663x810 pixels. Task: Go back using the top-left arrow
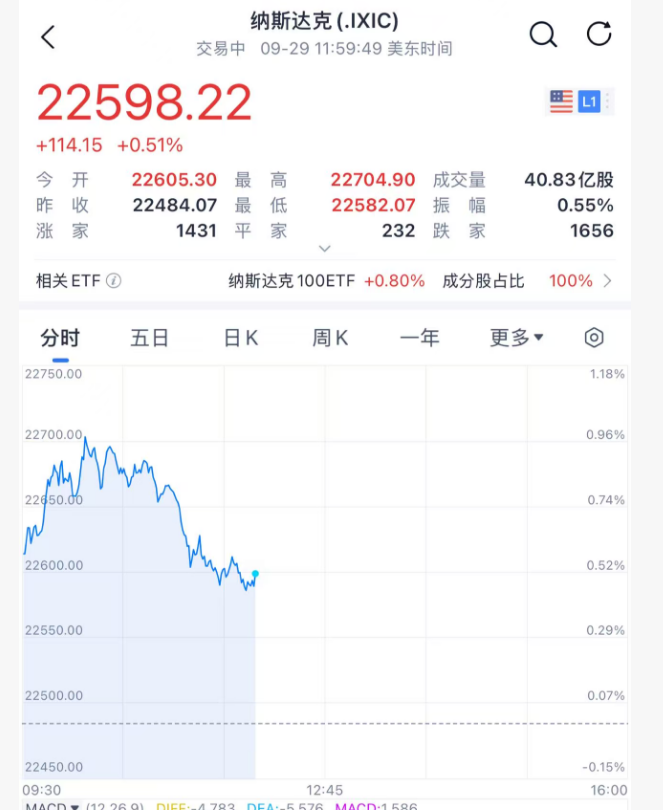(48, 37)
